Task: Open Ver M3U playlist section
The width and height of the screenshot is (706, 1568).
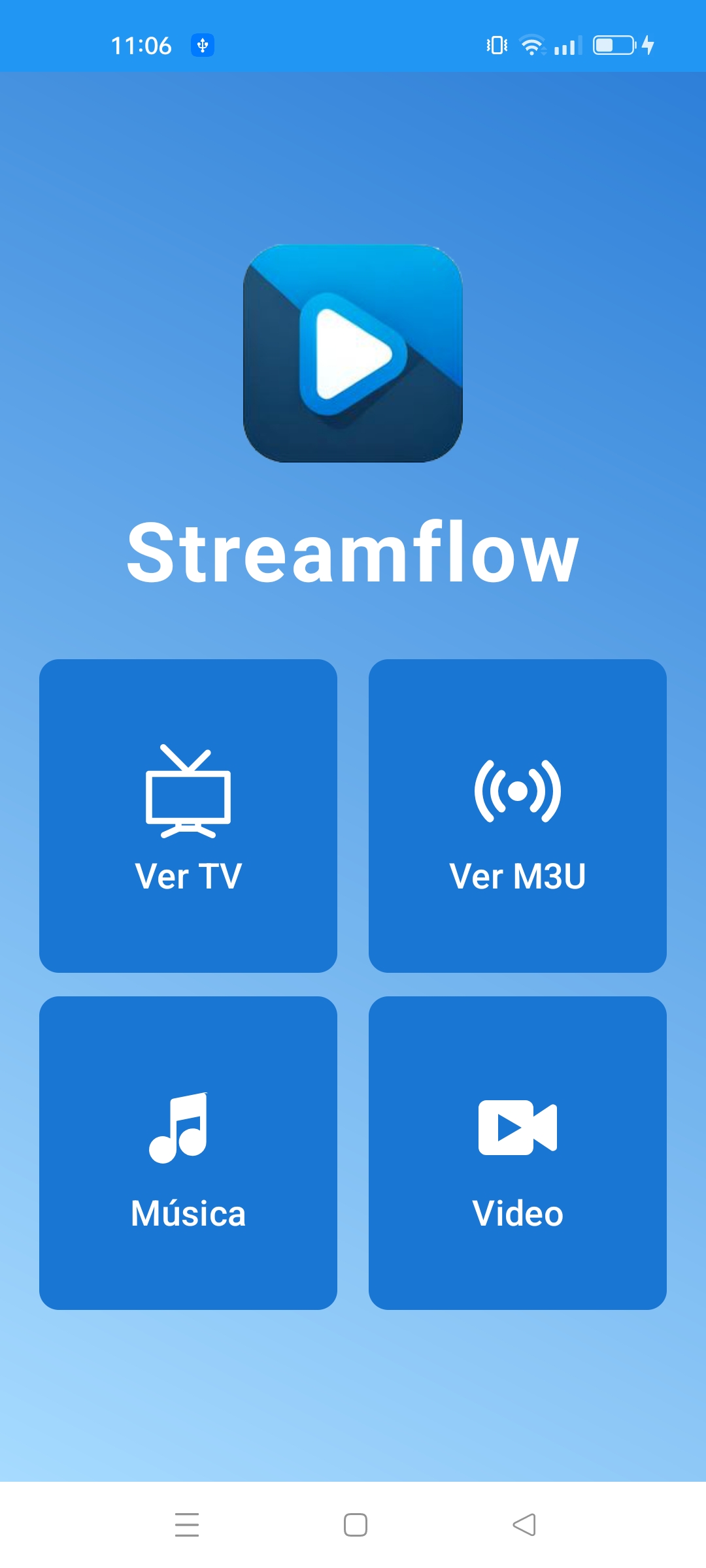Action: pos(518,817)
